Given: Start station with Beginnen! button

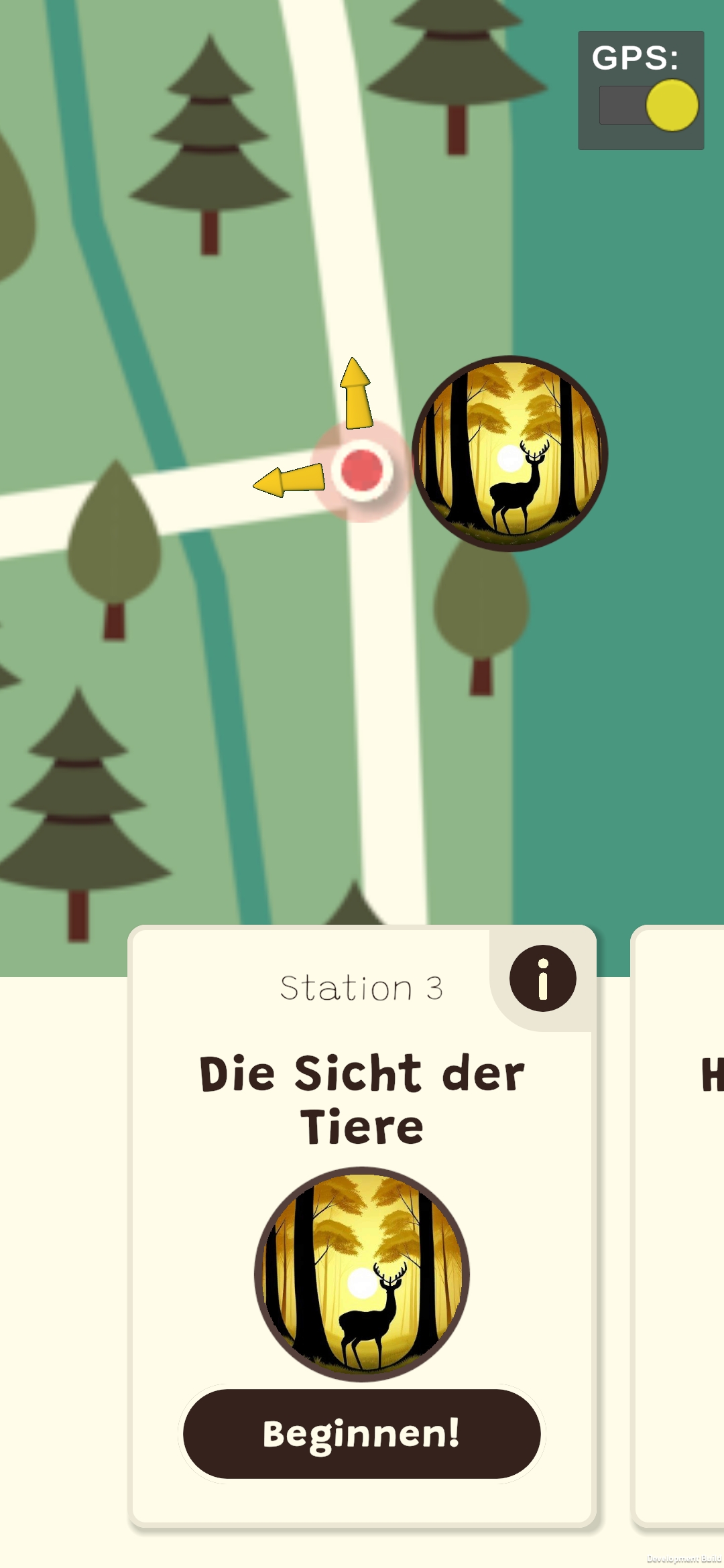Looking at the screenshot, I should [x=361, y=1433].
